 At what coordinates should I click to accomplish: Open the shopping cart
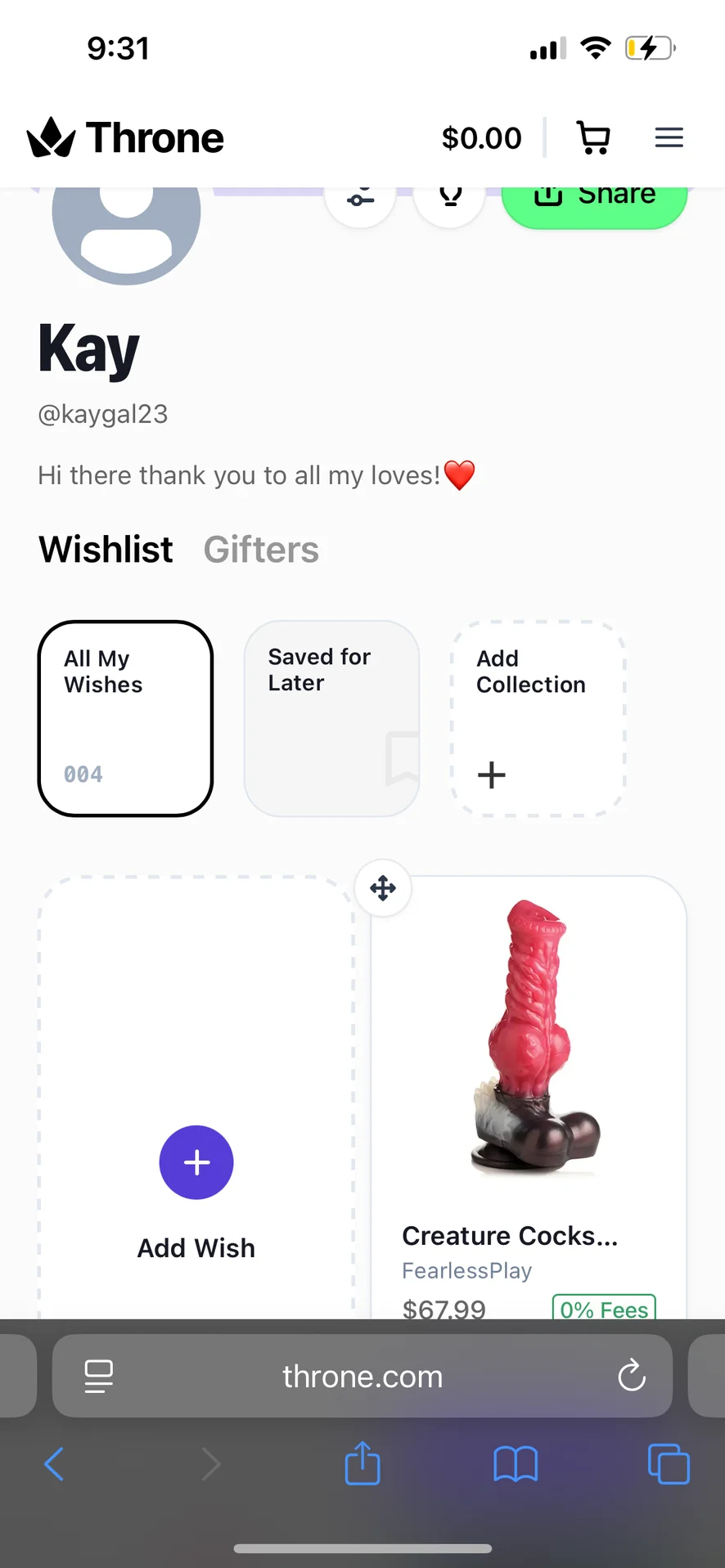(593, 137)
